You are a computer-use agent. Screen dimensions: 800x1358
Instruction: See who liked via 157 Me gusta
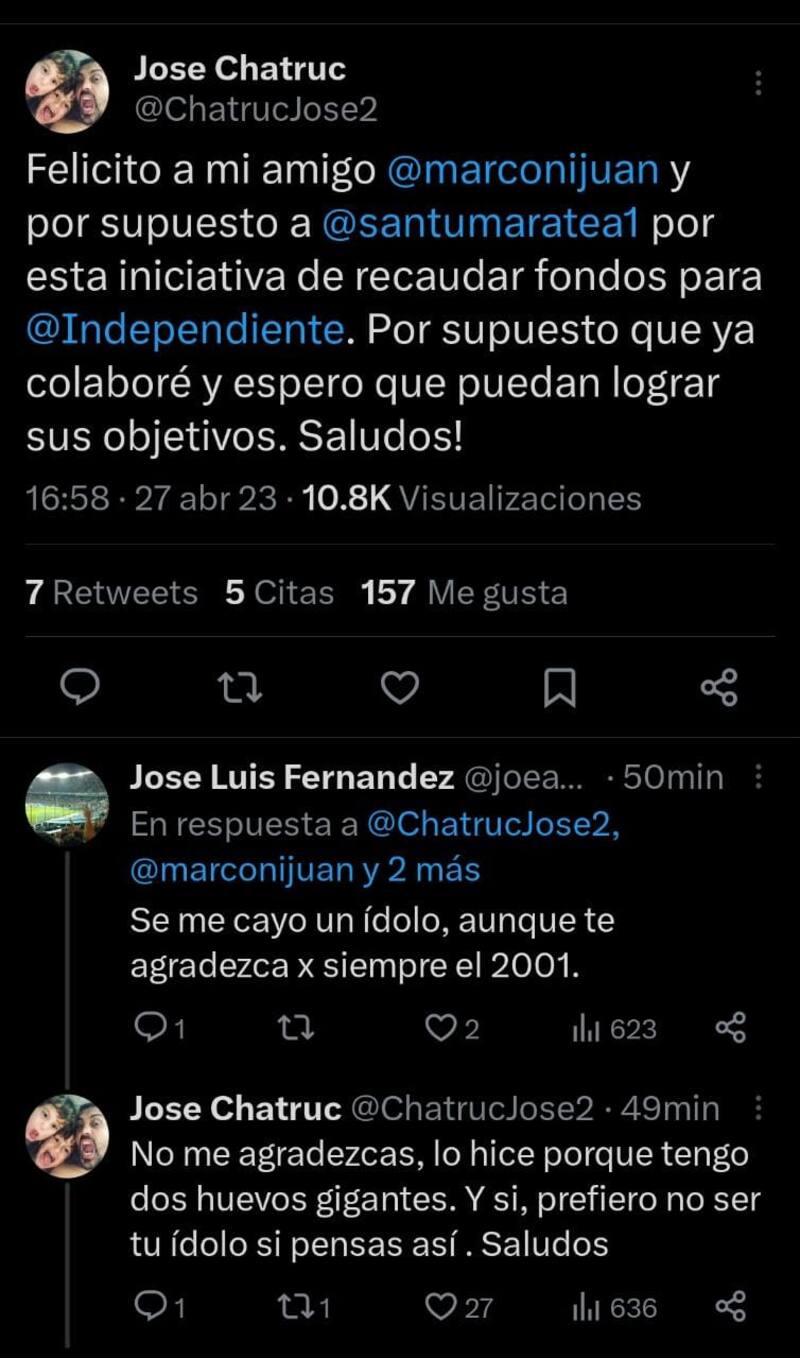tap(464, 593)
